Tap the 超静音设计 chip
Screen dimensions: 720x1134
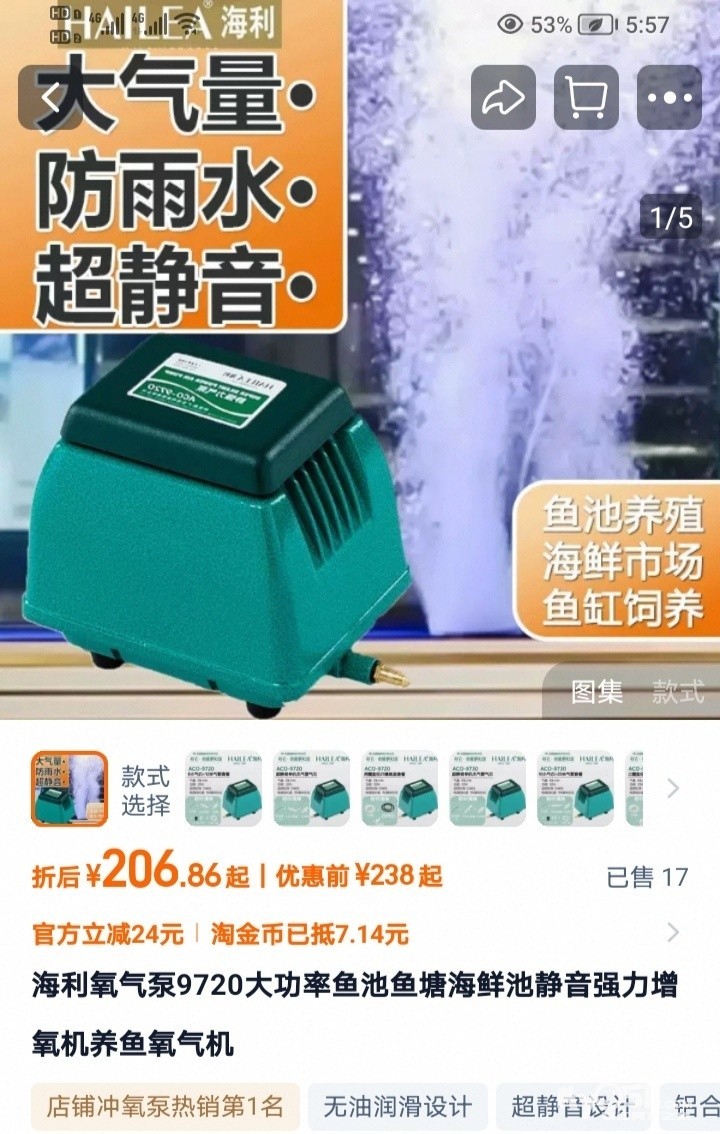pyautogui.click(x=571, y=1107)
